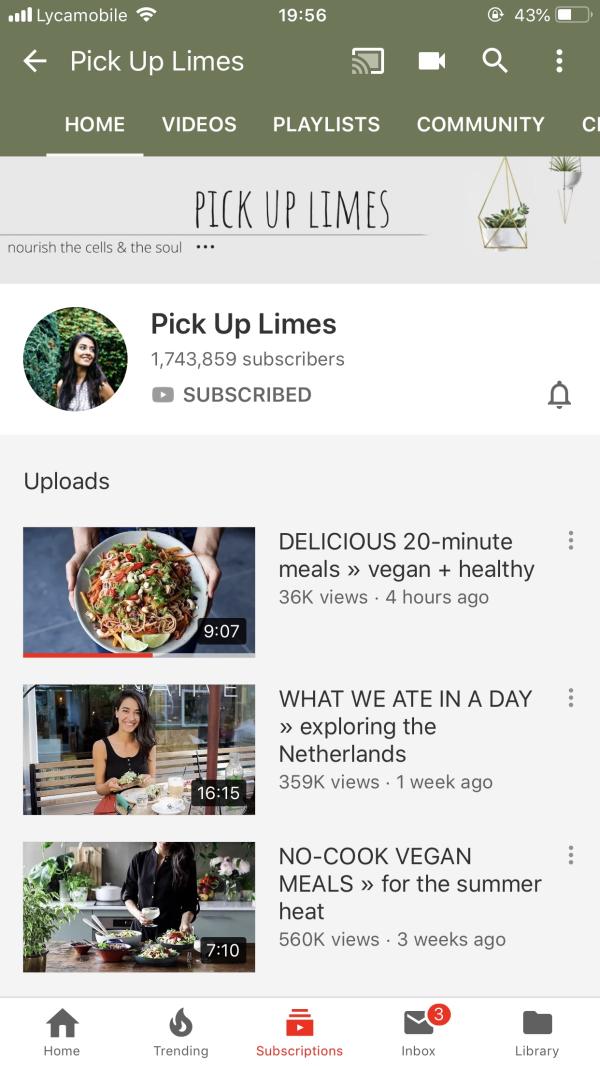This screenshot has width=600, height=1066.
Task: Go to the Home bottom tab
Action: pyautogui.click(x=62, y=1032)
